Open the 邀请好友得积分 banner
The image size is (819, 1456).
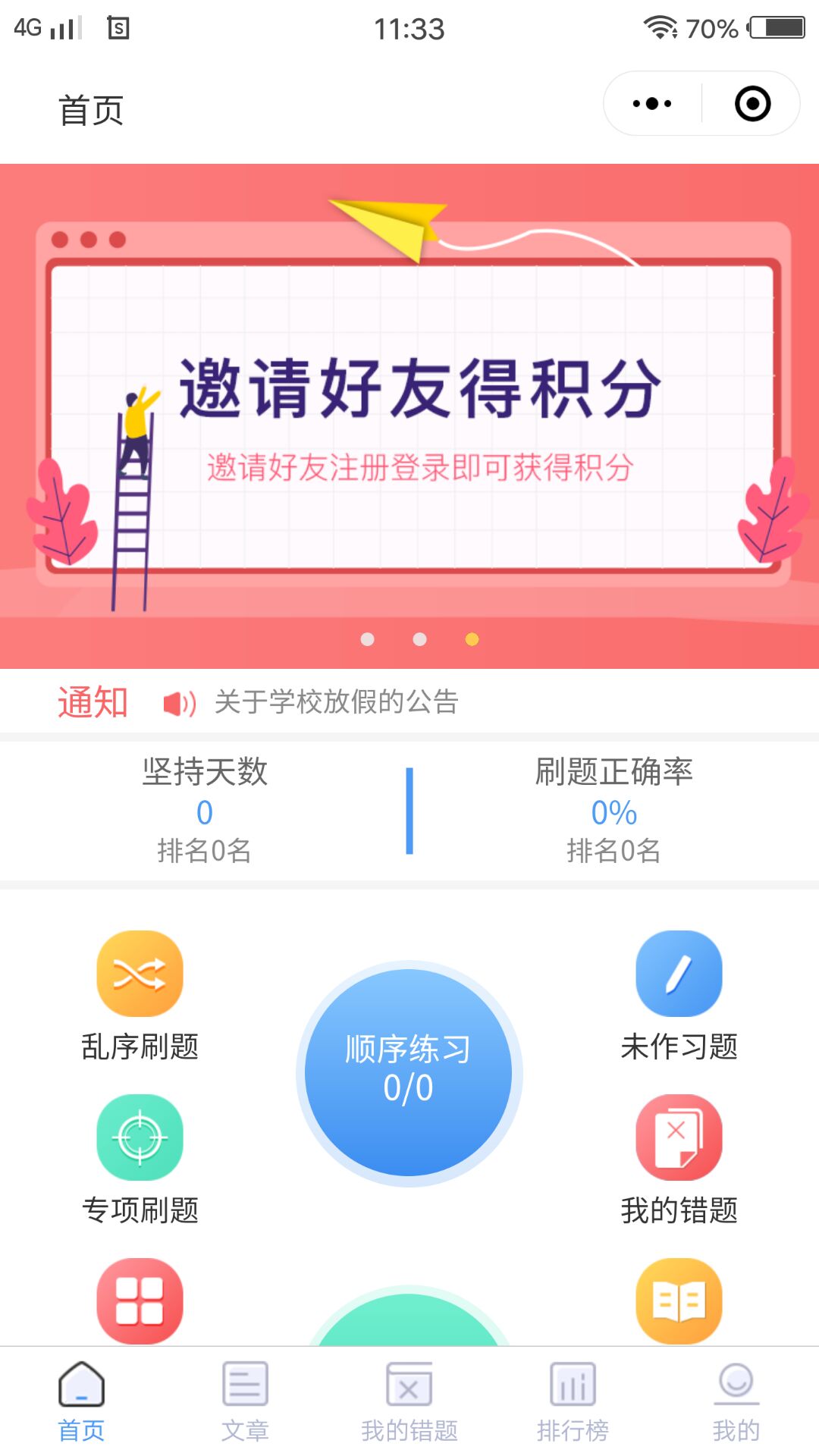click(409, 409)
